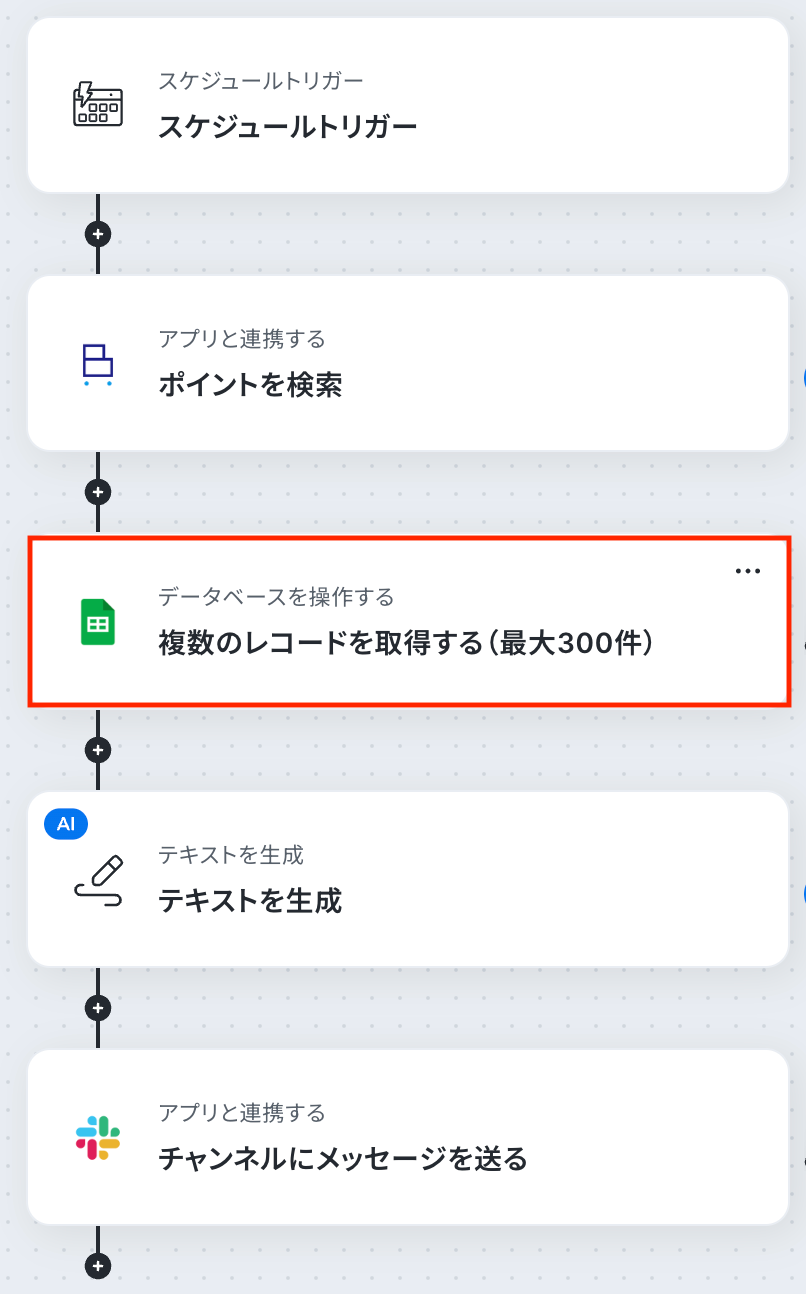Open the overflow menu on 複数のレコードを取得する card
806x1294 pixels.
coord(748,571)
